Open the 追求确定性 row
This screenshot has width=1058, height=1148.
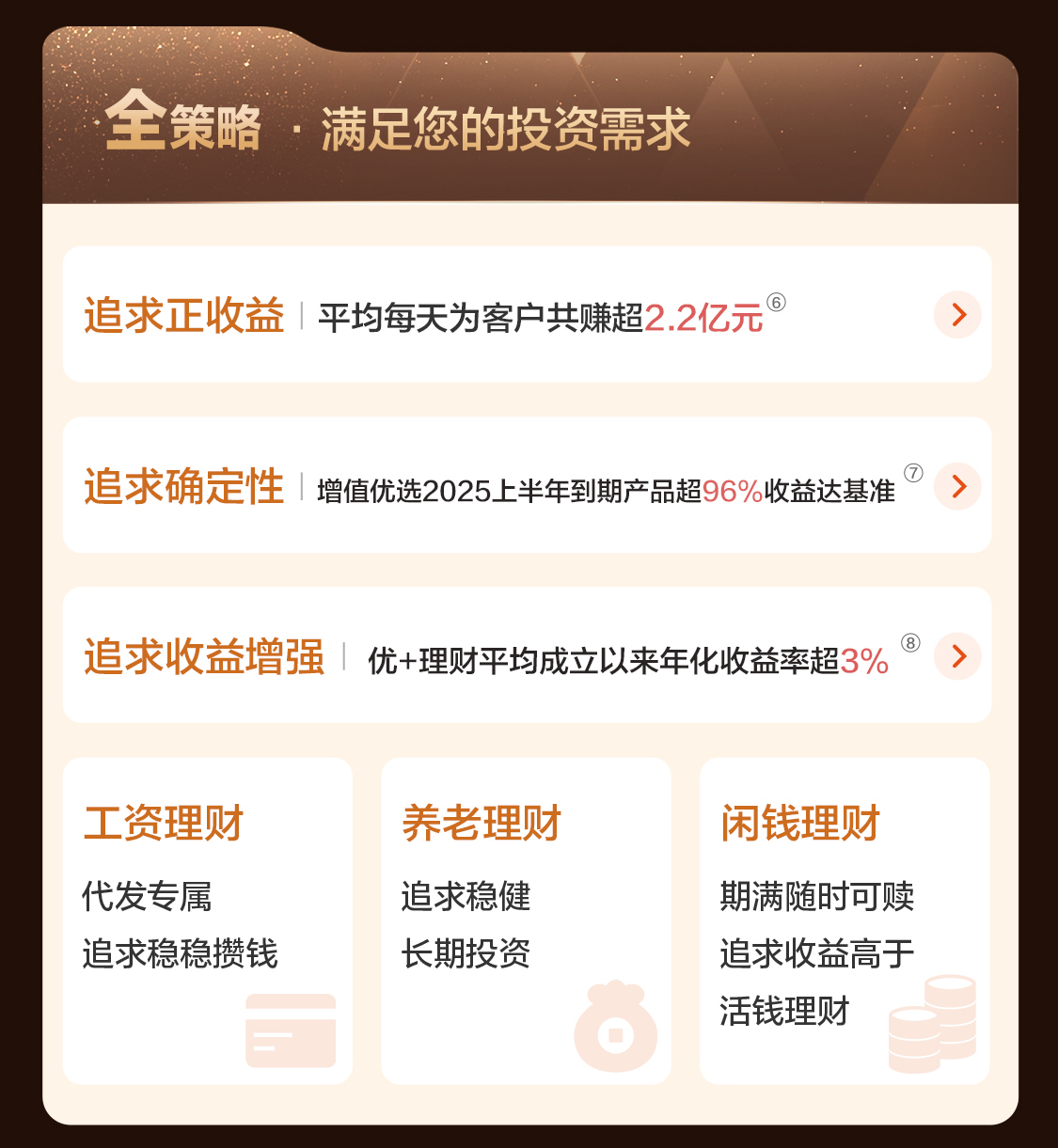click(957, 486)
